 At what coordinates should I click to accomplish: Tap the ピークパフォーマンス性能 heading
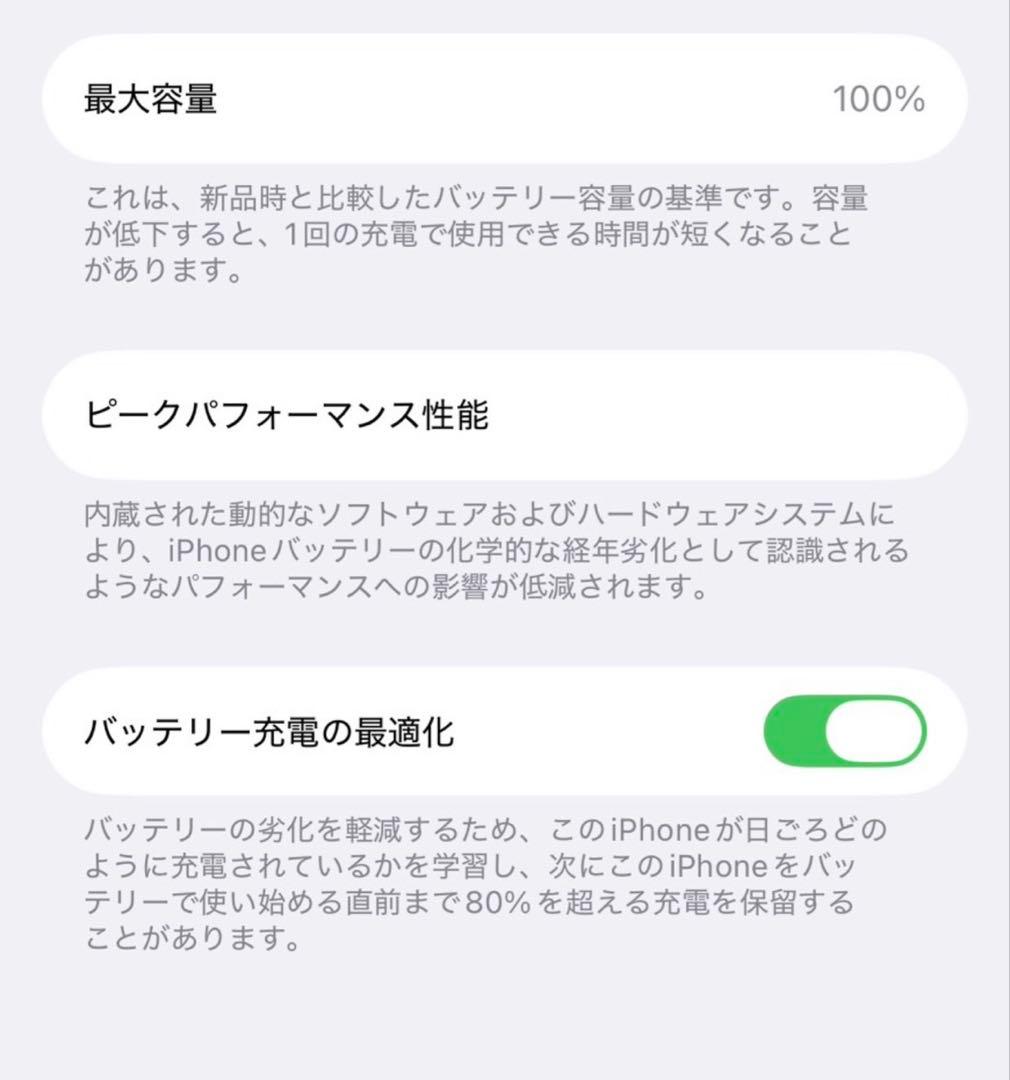tap(290, 413)
